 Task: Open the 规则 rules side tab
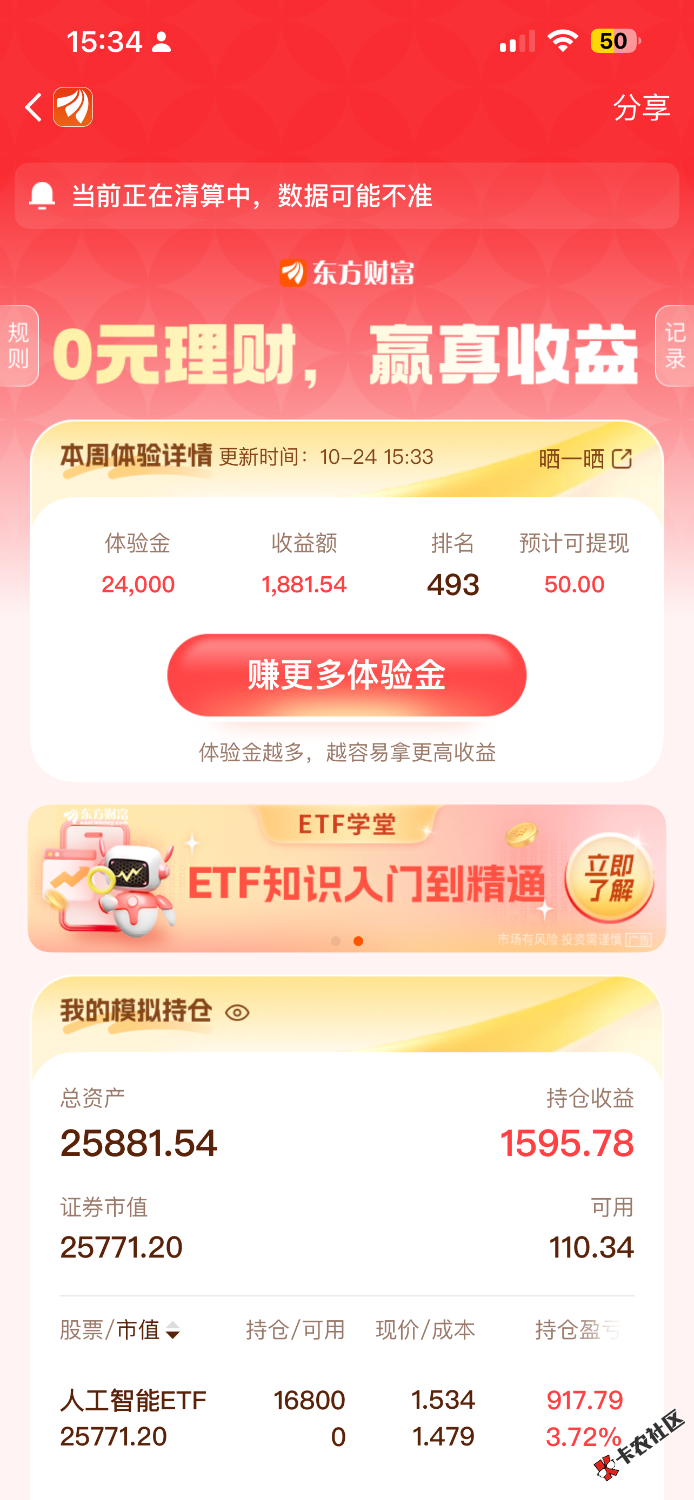click(x=18, y=346)
